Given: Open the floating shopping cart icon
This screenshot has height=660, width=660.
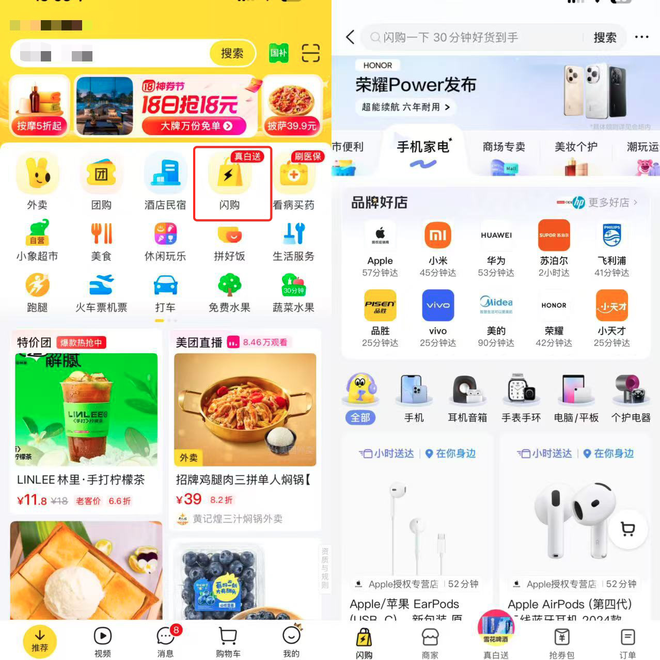Looking at the screenshot, I should [x=628, y=529].
